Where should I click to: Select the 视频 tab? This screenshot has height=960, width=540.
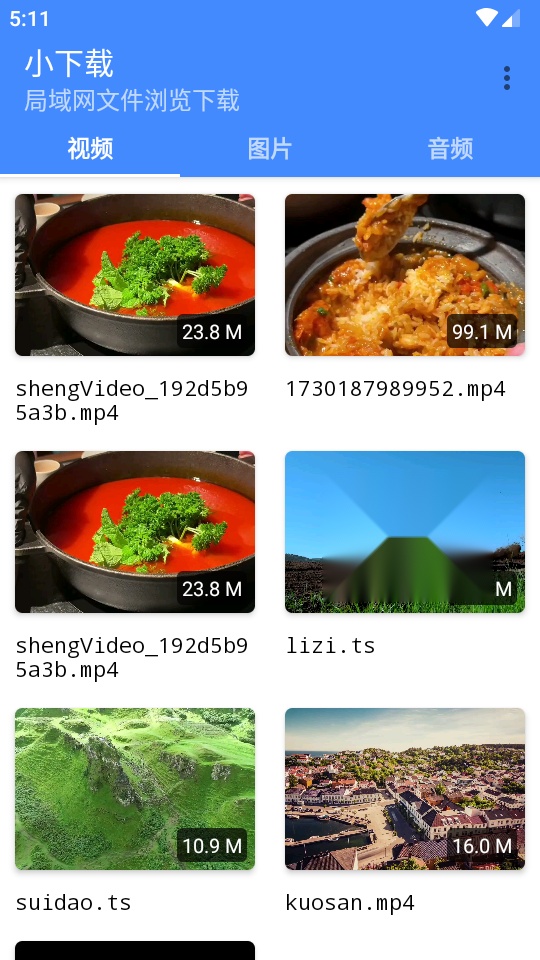click(x=90, y=149)
